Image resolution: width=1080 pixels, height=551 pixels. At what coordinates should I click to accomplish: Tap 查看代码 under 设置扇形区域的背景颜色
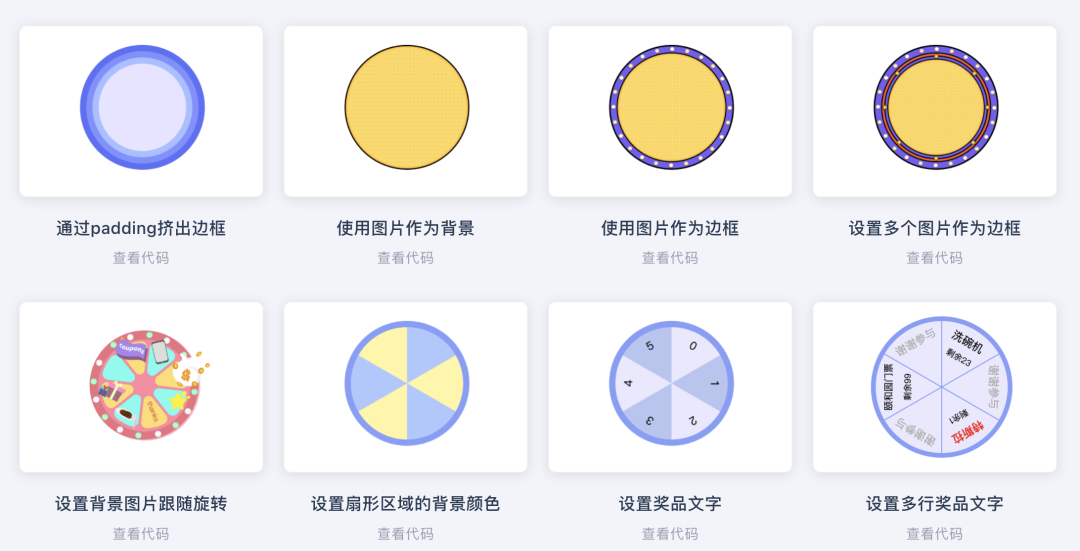click(x=406, y=534)
